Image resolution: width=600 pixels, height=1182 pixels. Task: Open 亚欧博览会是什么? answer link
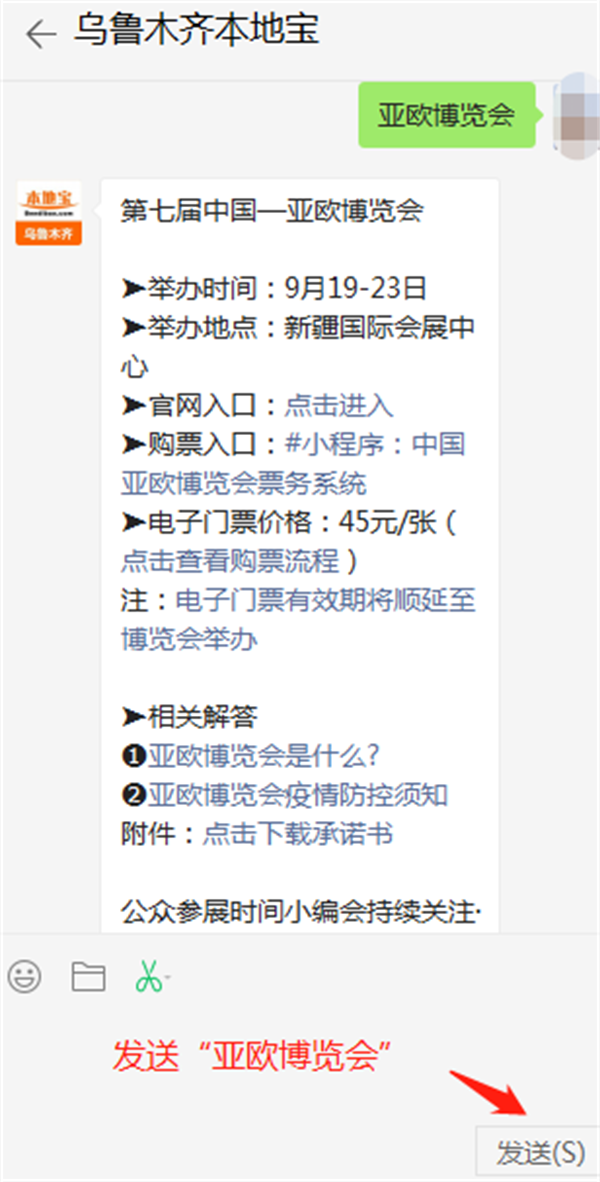click(x=263, y=756)
